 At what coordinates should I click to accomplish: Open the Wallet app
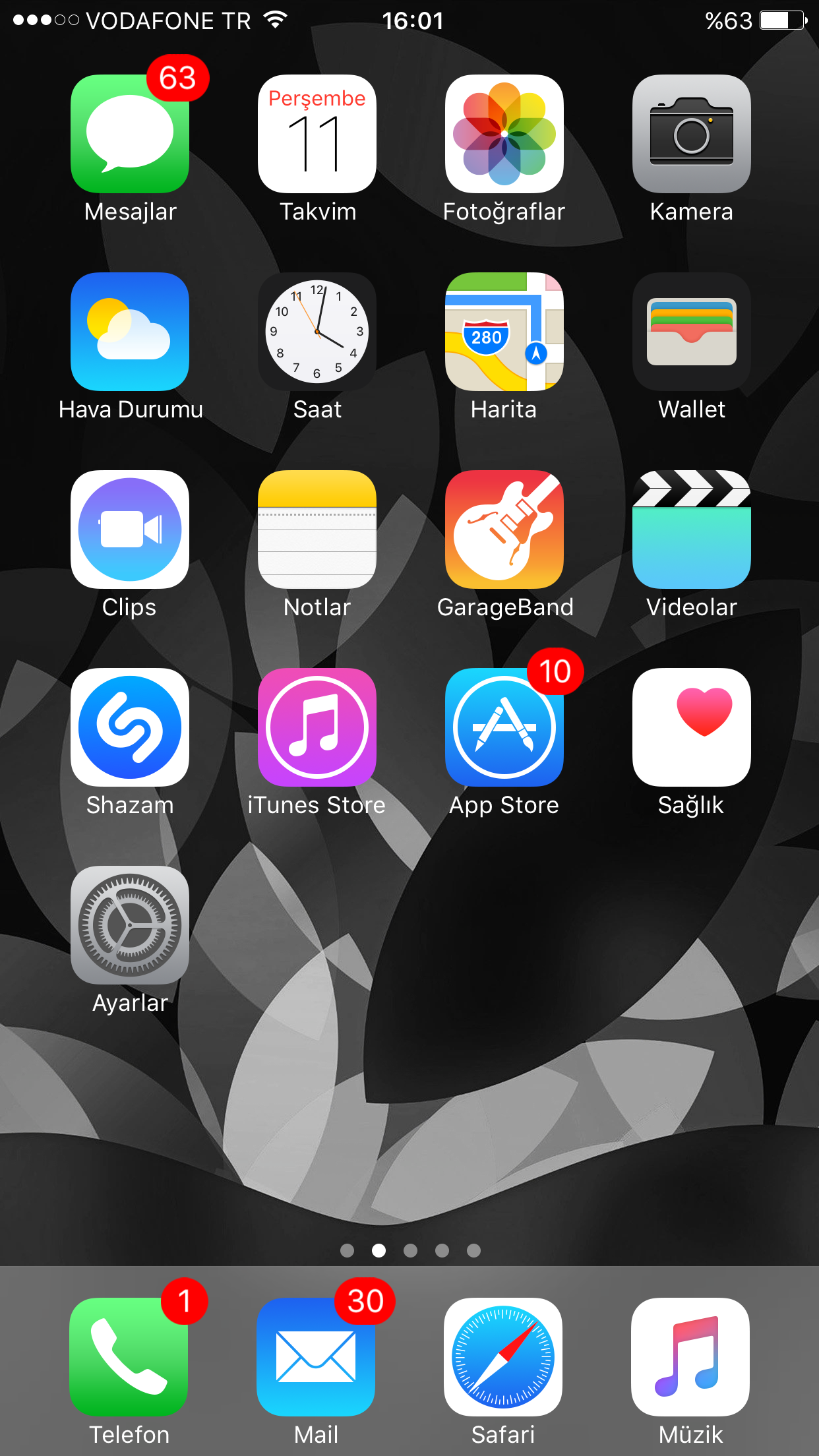pos(692,332)
